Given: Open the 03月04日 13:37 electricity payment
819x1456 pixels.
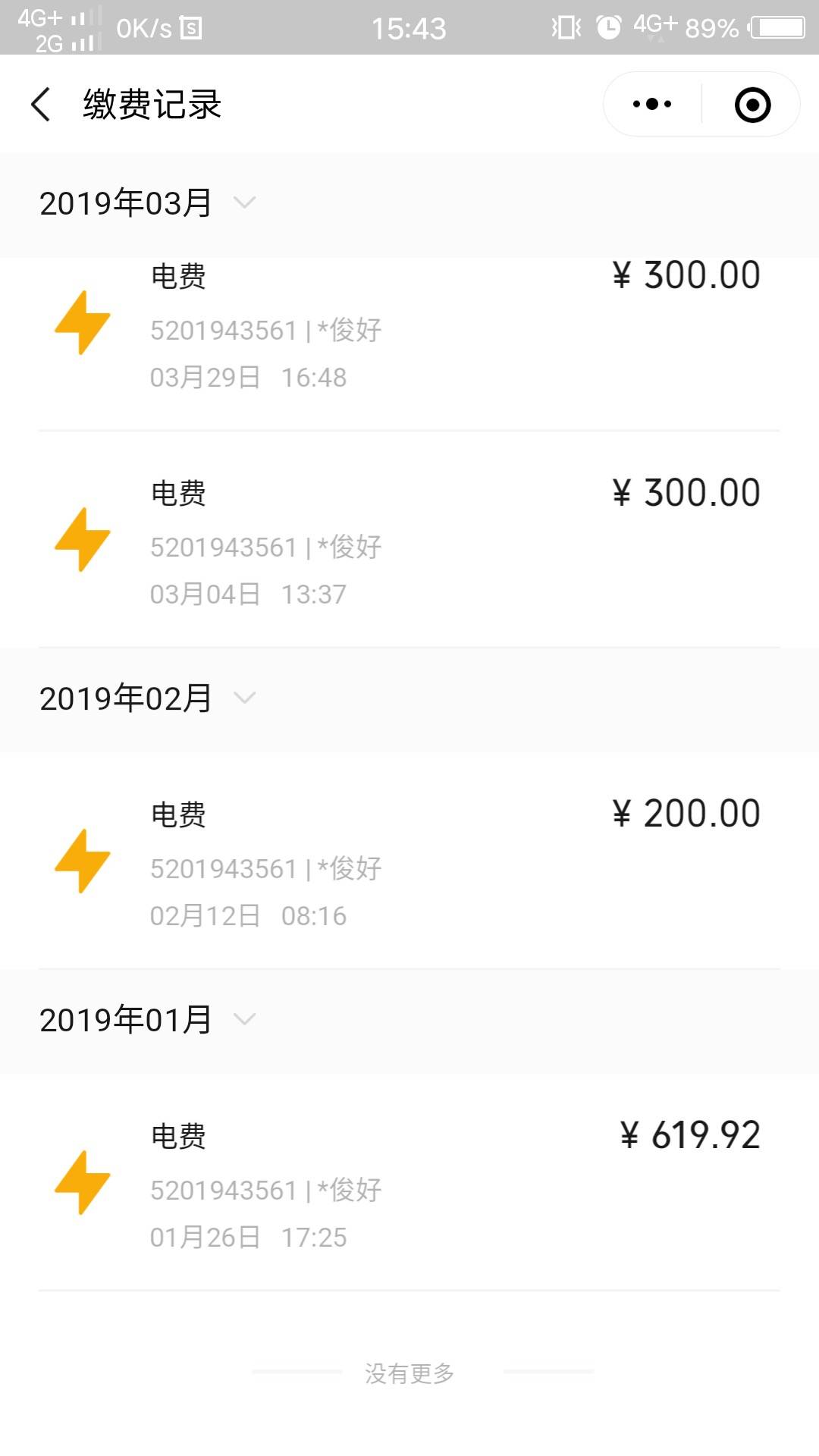Looking at the screenshot, I should click(409, 539).
